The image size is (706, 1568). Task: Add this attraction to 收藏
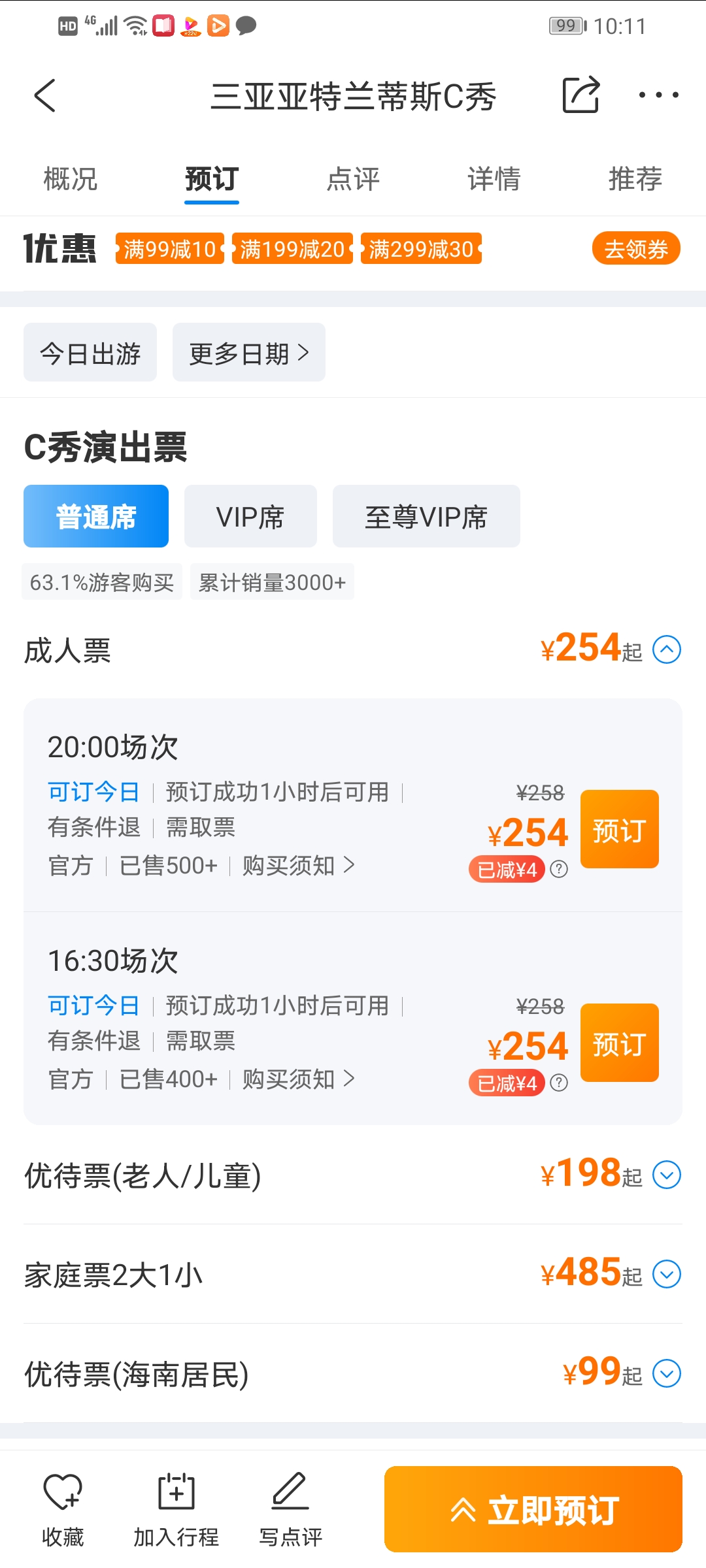point(63,1511)
